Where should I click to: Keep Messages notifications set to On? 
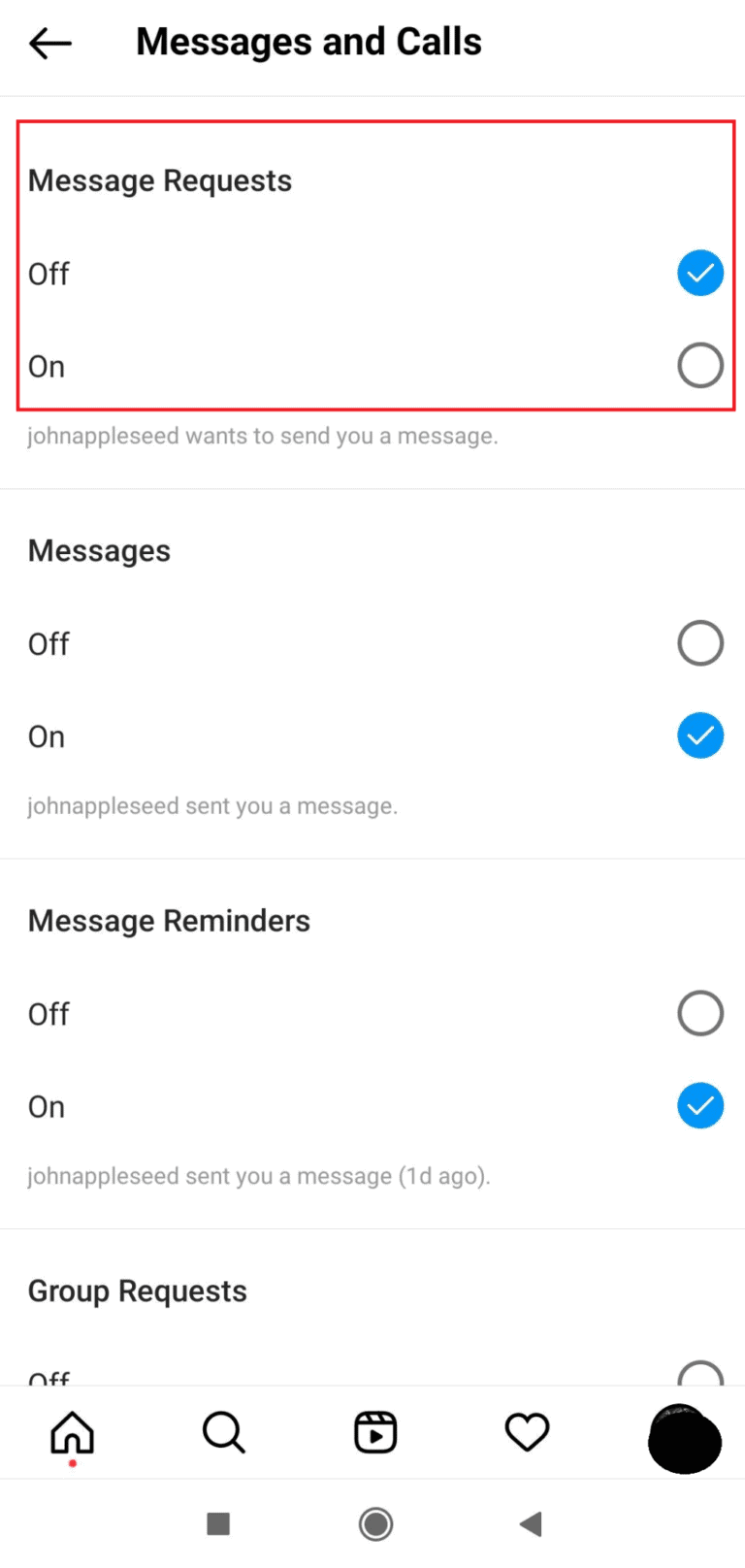pyautogui.click(x=699, y=735)
